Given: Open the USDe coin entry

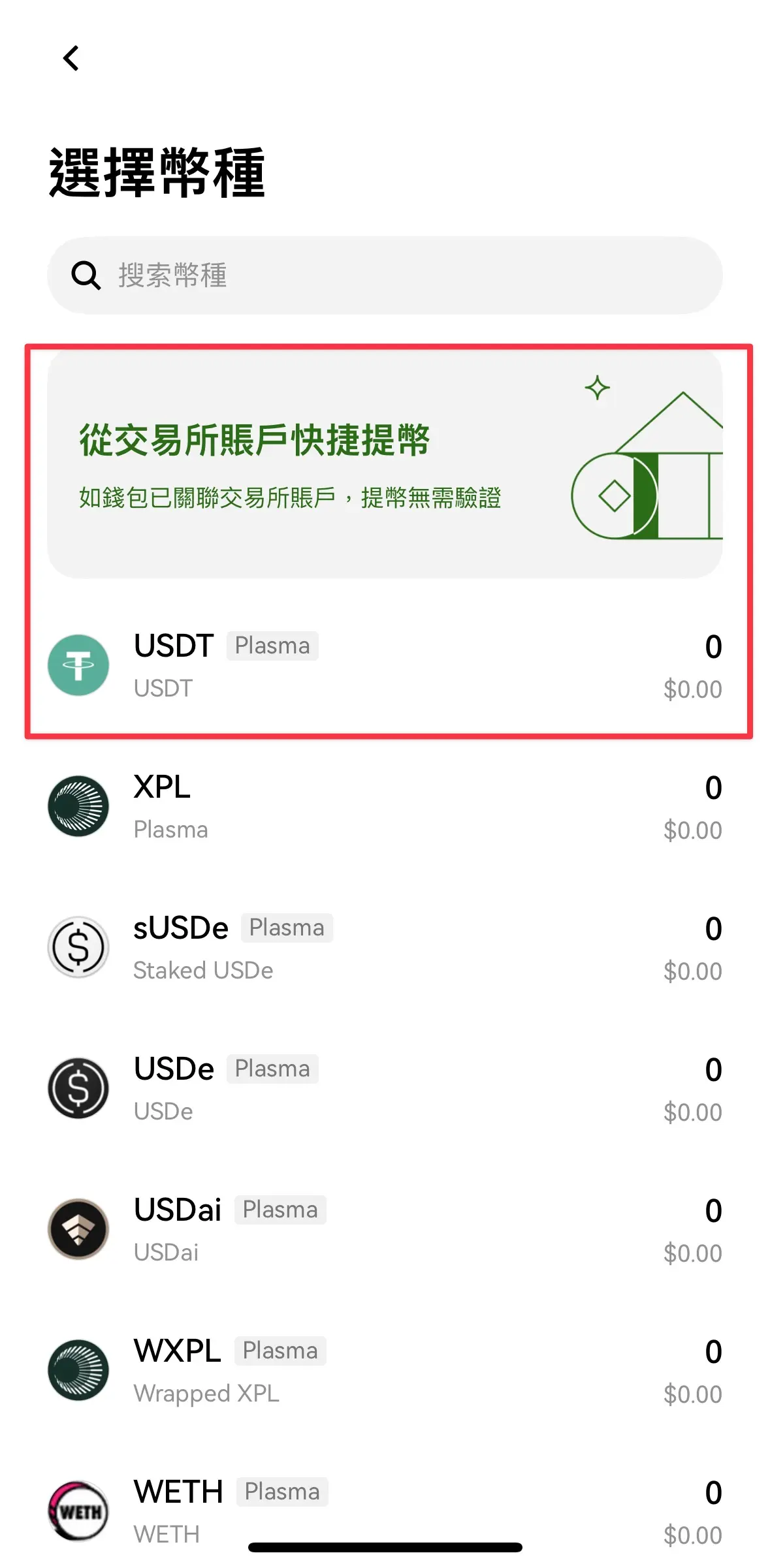Looking at the screenshot, I should tap(385, 1088).
